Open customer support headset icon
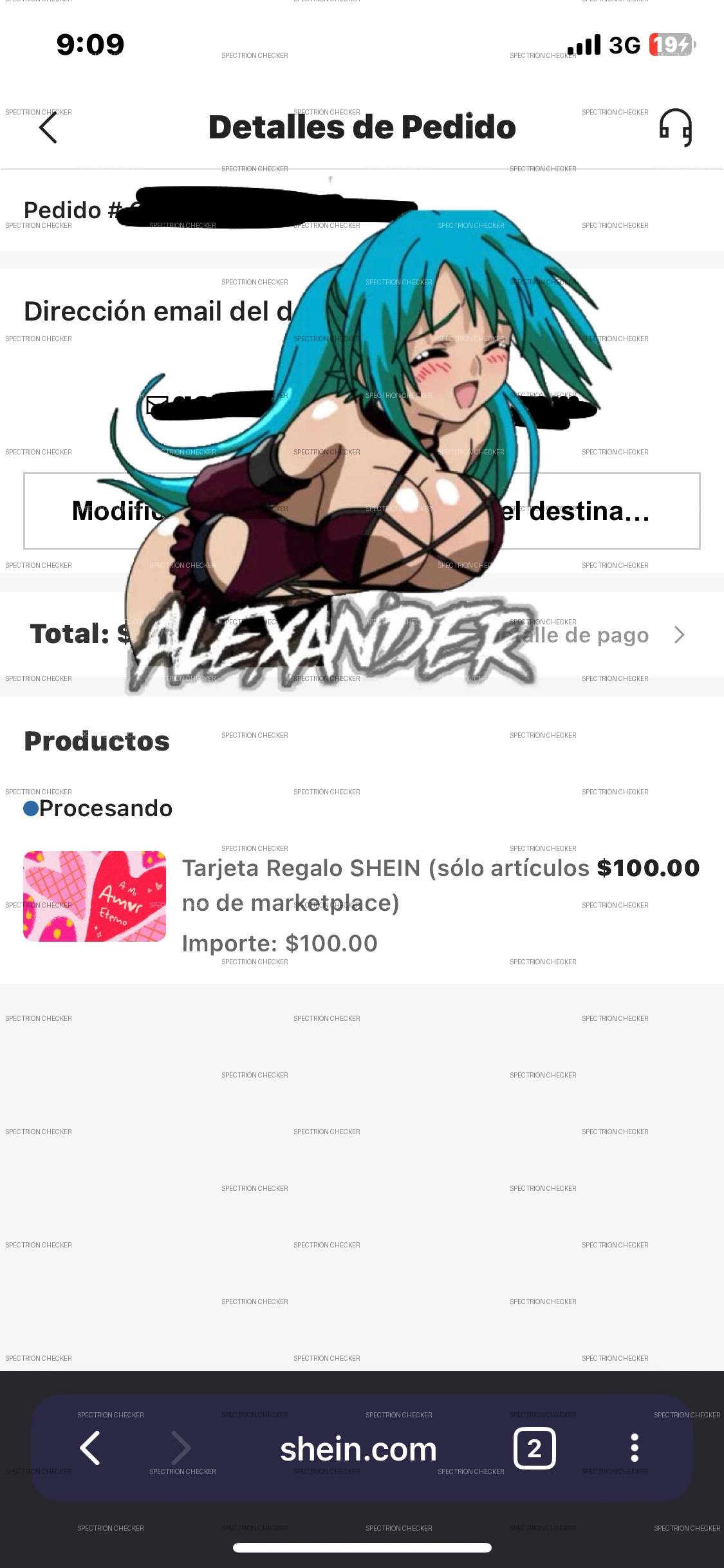The image size is (724, 1568). pyautogui.click(x=675, y=127)
